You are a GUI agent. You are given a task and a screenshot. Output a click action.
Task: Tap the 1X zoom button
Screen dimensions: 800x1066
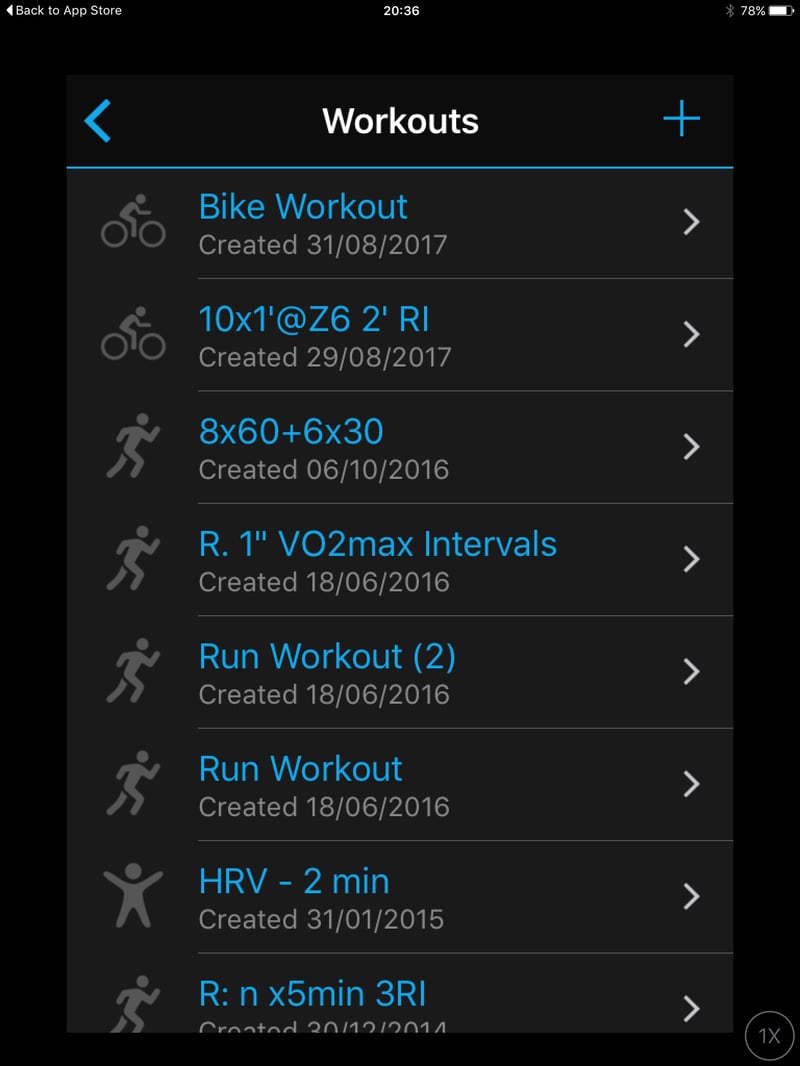pos(768,1036)
